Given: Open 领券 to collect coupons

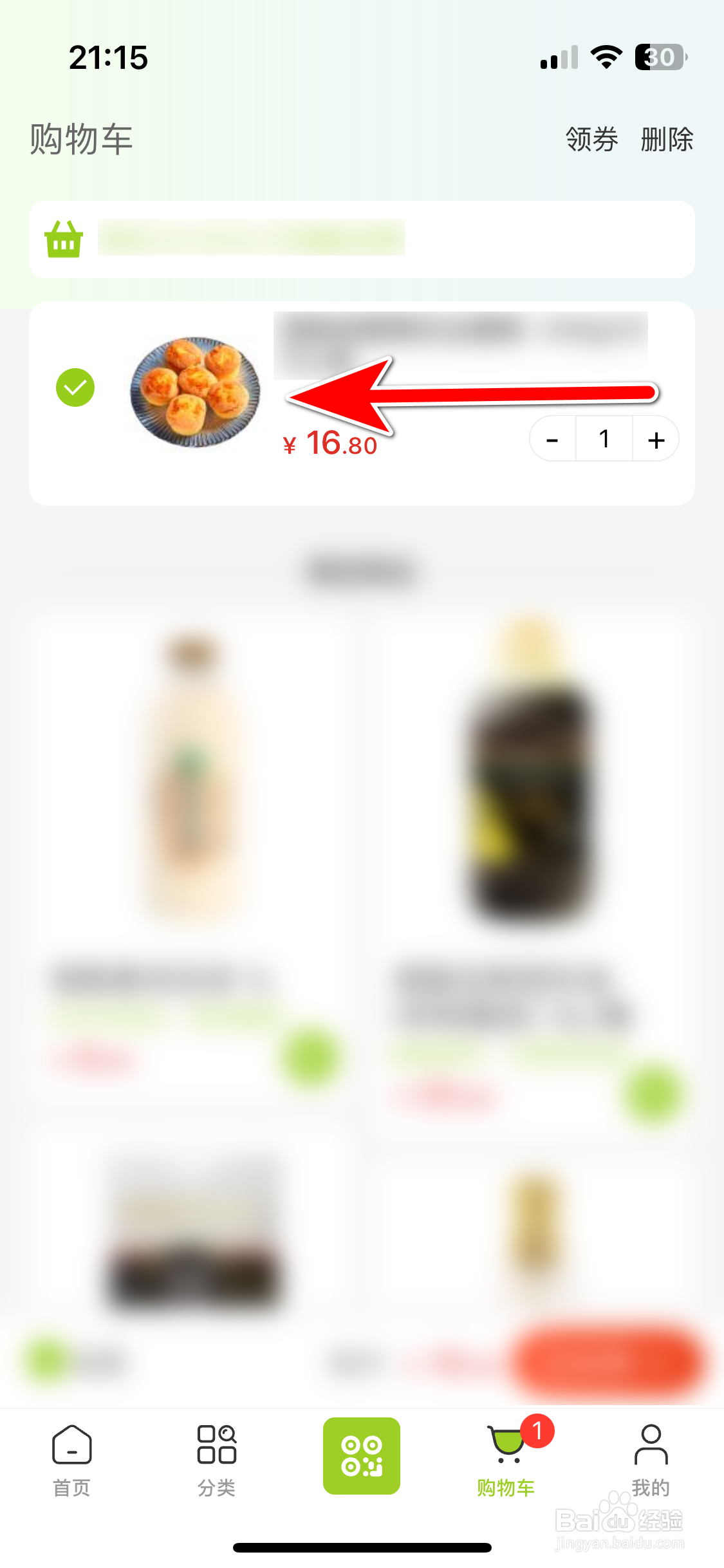Looking at the screenshot, I should point(591,138).
